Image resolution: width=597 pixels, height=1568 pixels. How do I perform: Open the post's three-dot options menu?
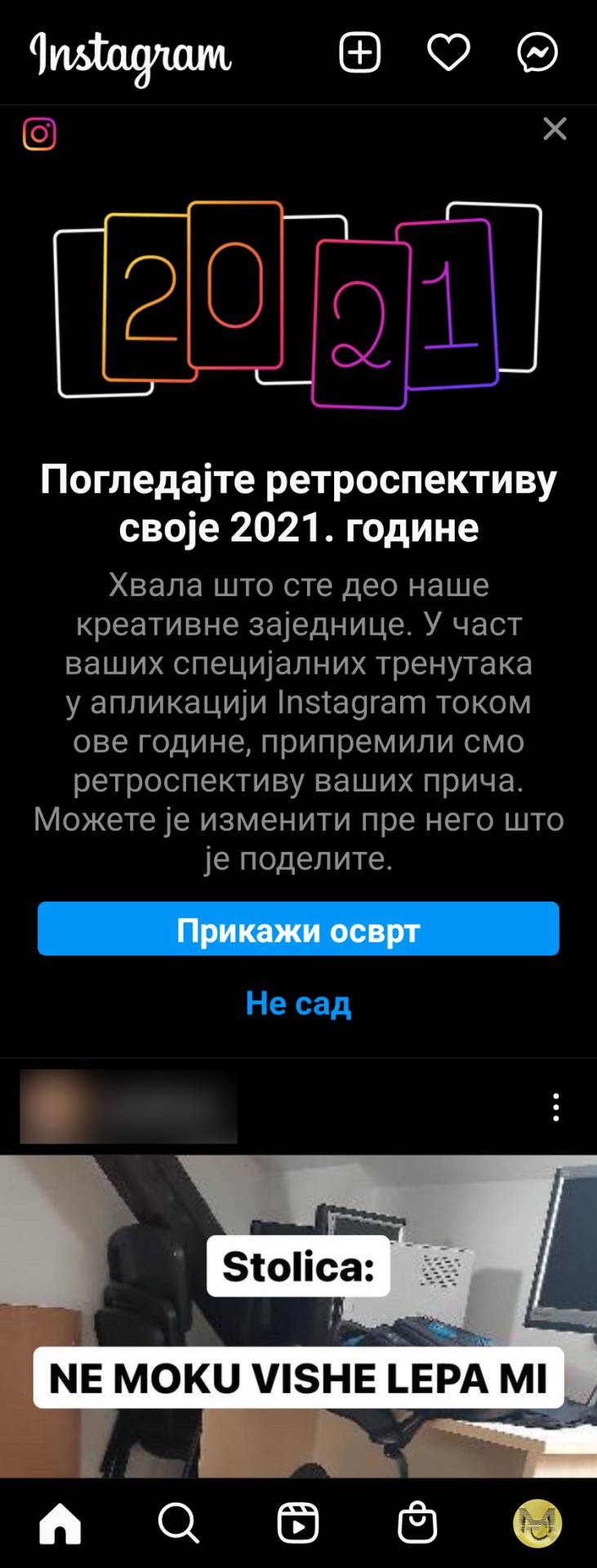555,1107
